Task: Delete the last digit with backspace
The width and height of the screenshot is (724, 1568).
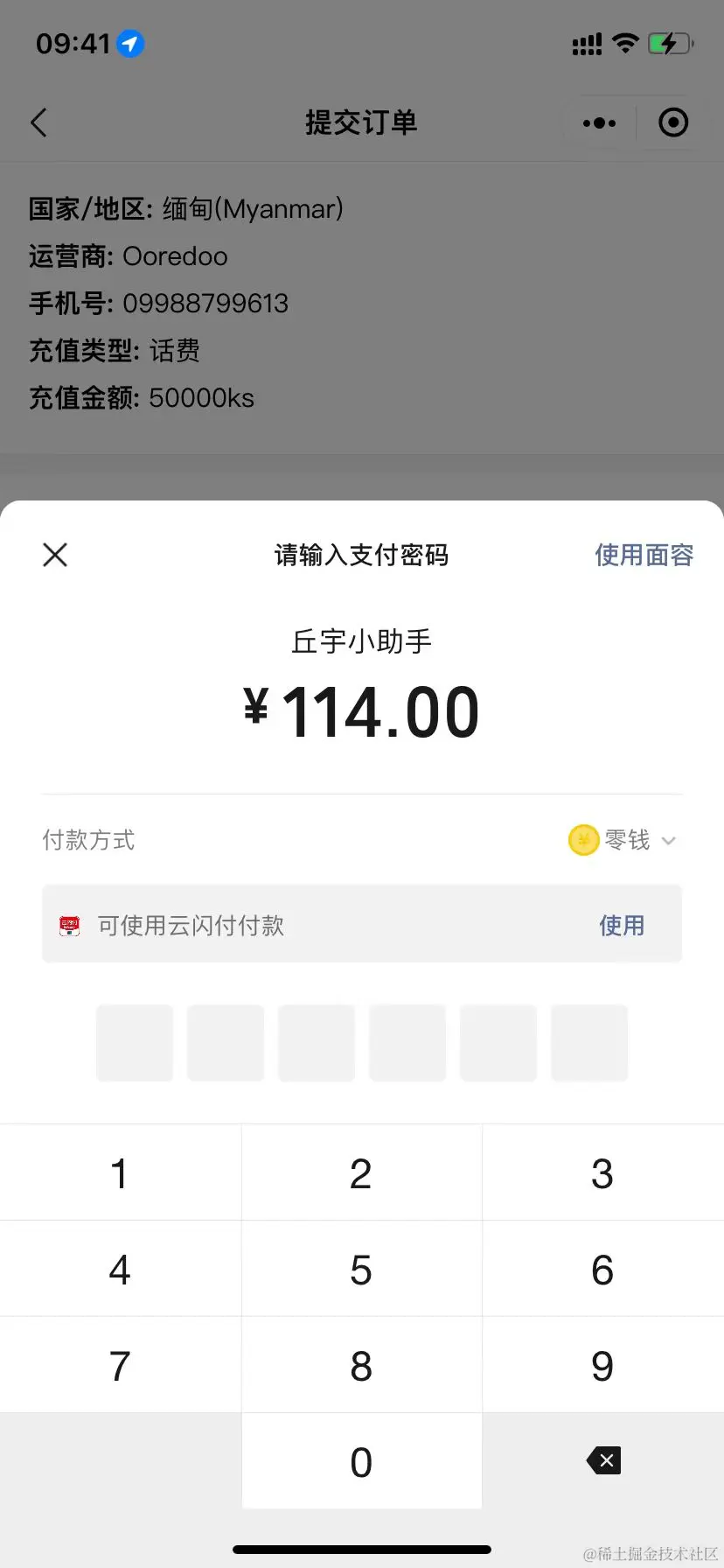Action: (603, 1460)
